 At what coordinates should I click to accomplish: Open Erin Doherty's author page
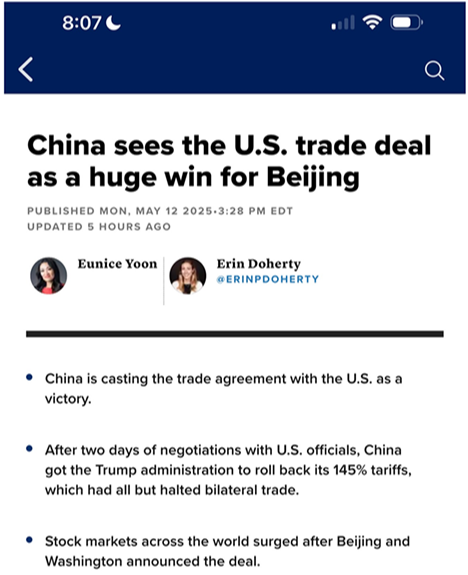[259, 264]
